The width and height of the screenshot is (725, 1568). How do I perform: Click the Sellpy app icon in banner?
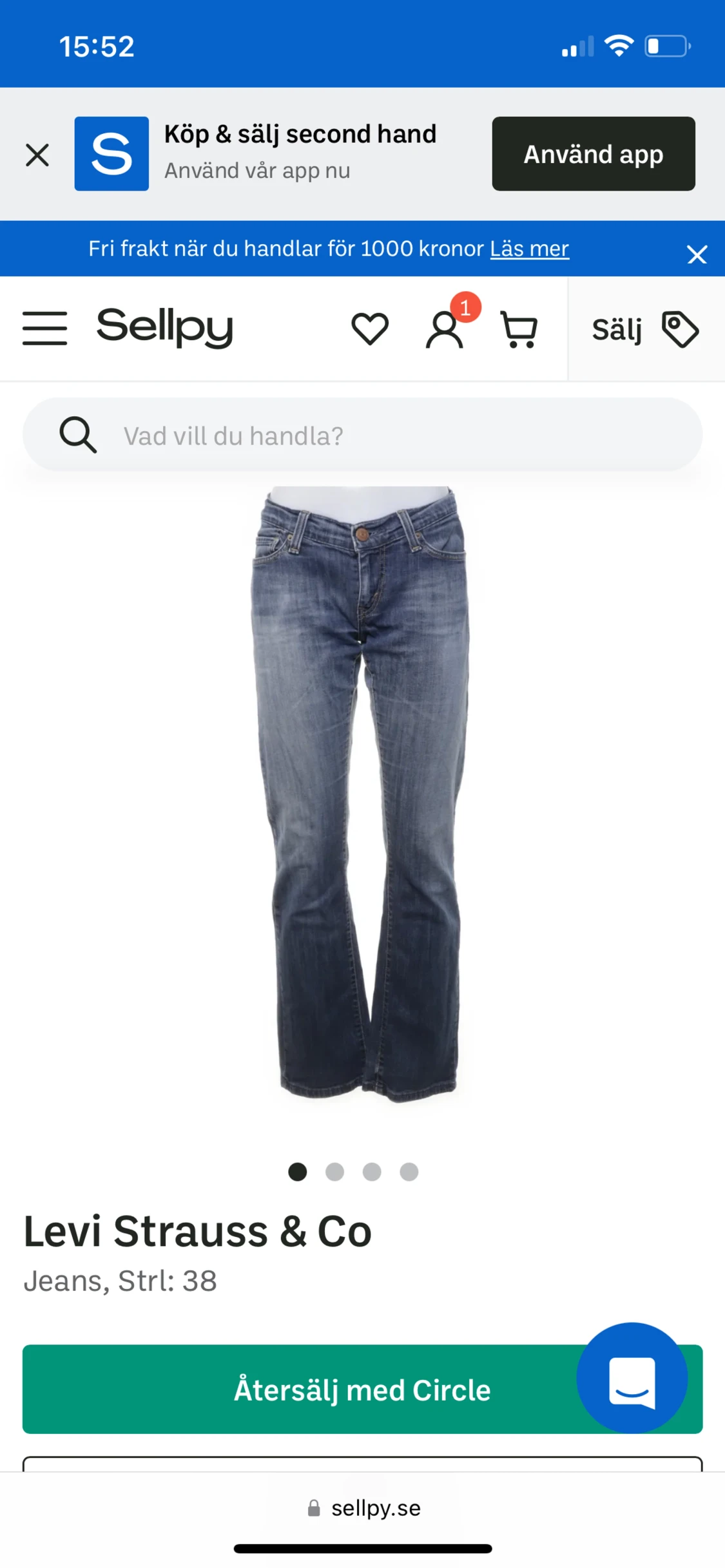coord(111,153)
